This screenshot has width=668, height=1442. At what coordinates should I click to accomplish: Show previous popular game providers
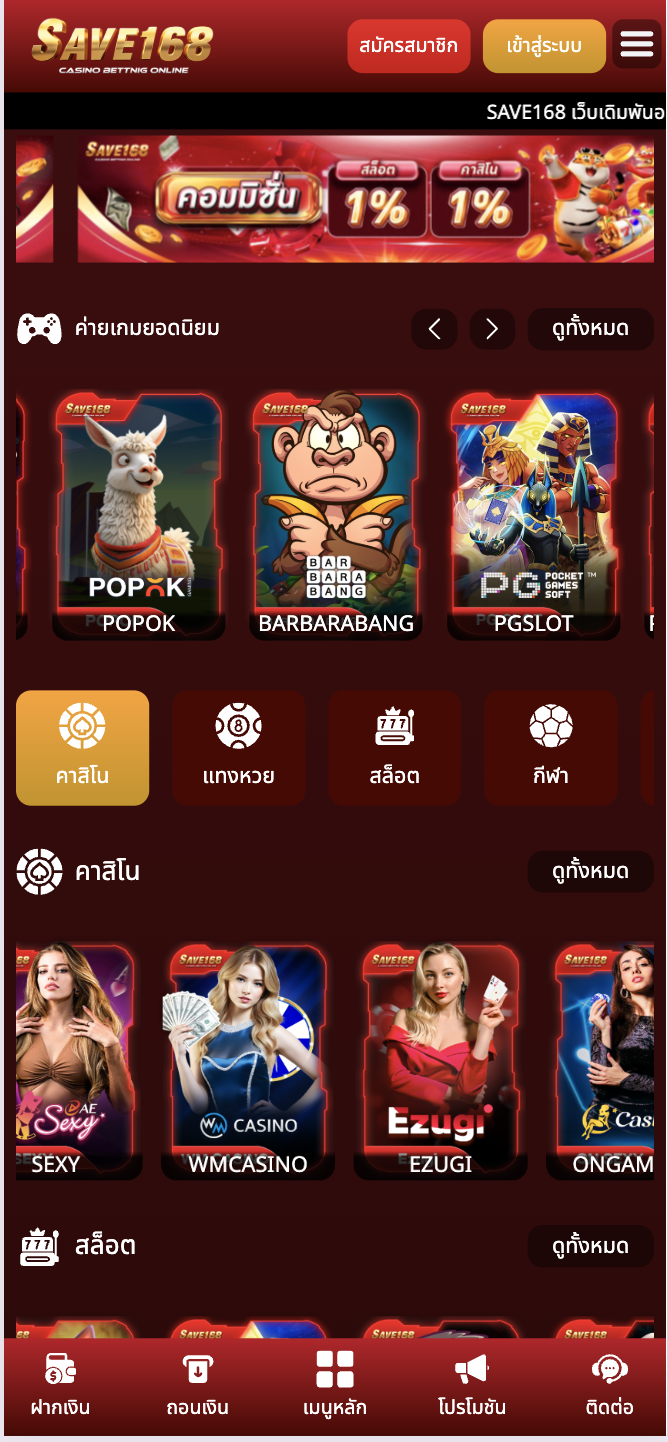pos(434,329)
